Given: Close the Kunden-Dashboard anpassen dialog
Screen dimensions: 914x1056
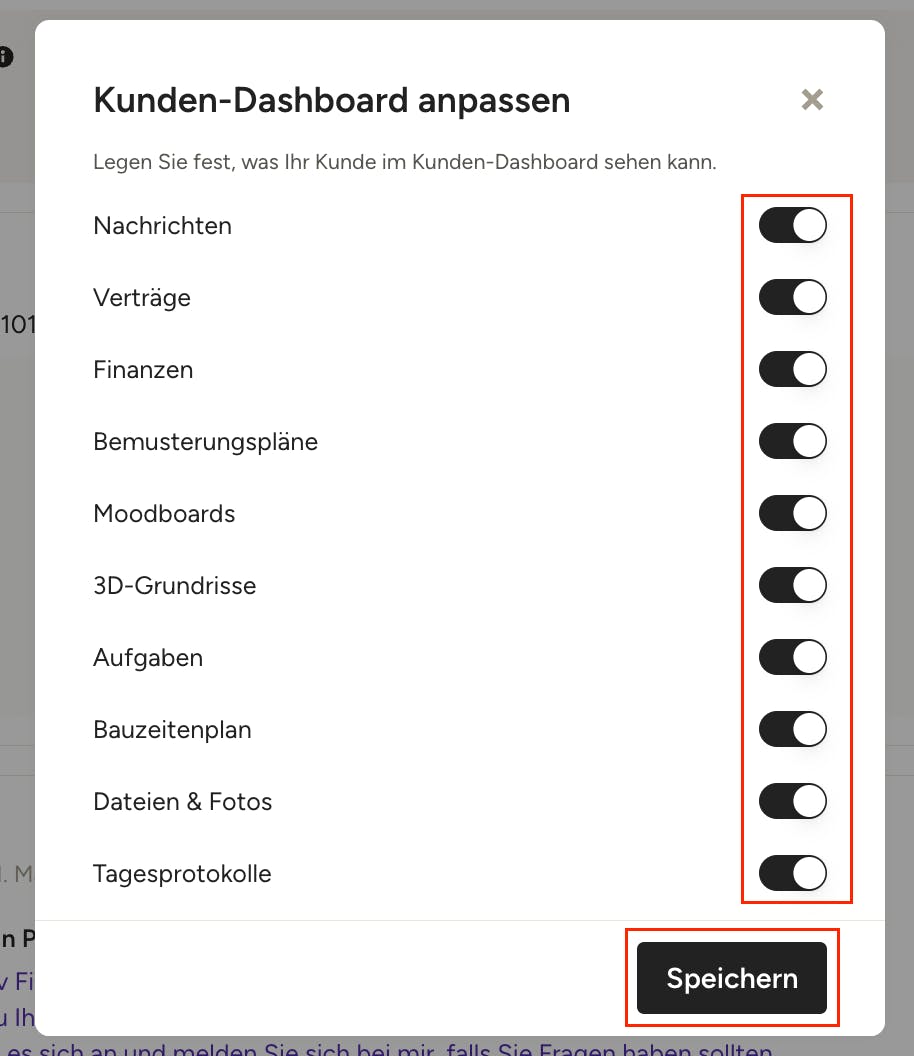Looking at the screenshot, I should (x=812, y=100).
